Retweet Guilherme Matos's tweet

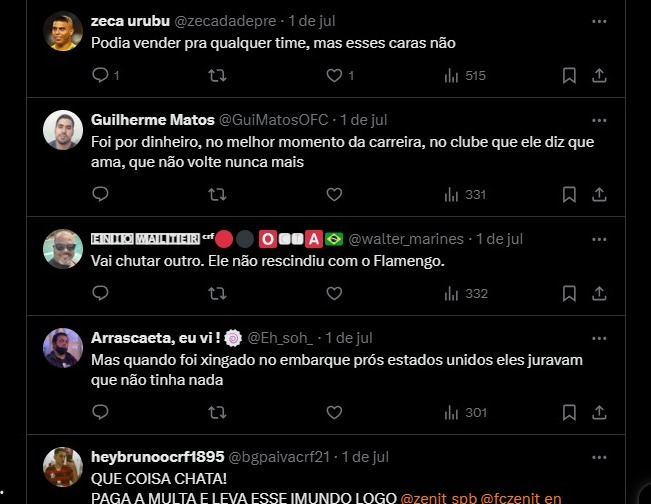click(x=216, y=194)
